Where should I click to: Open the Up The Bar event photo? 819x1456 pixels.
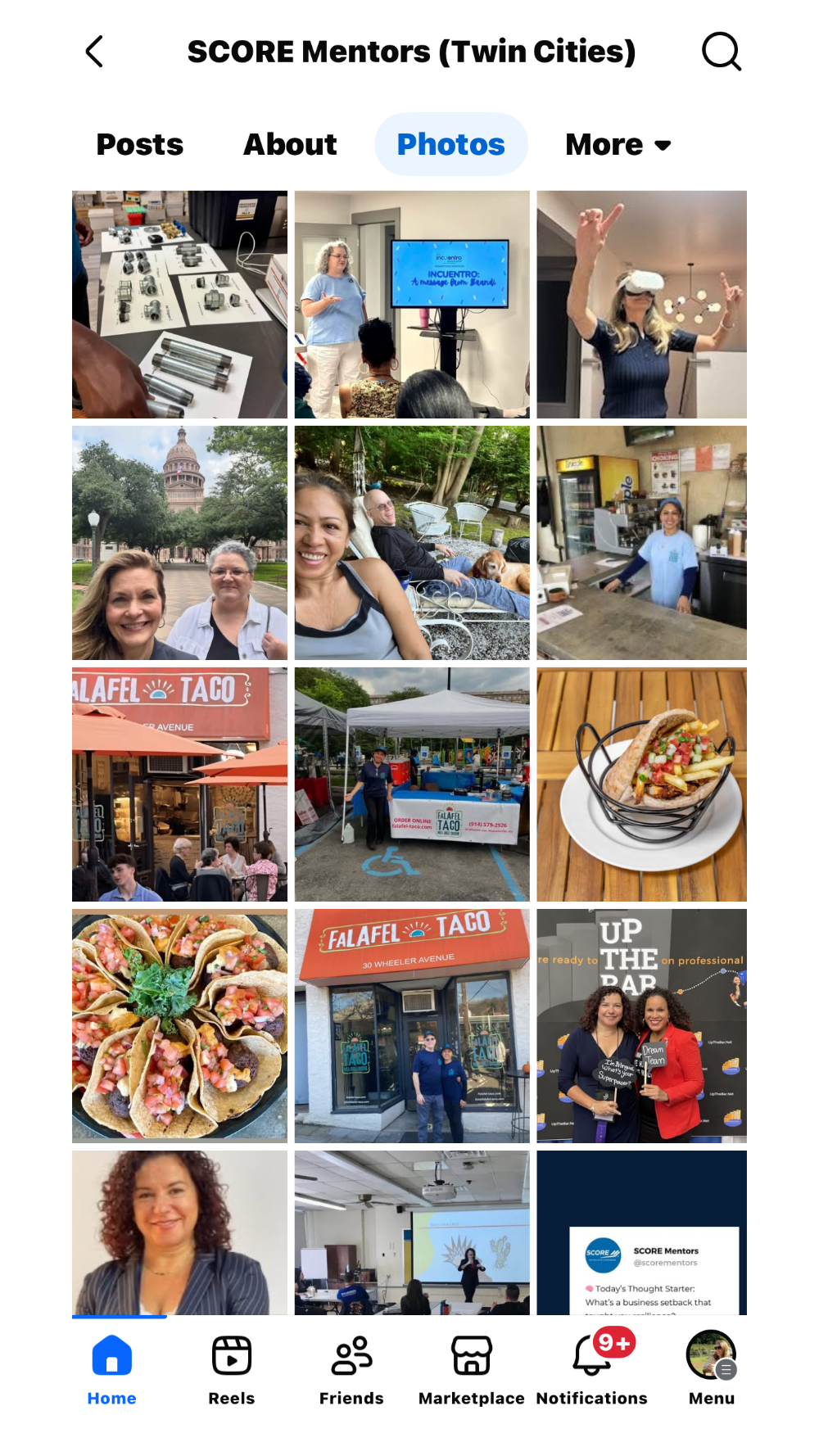641,1026
